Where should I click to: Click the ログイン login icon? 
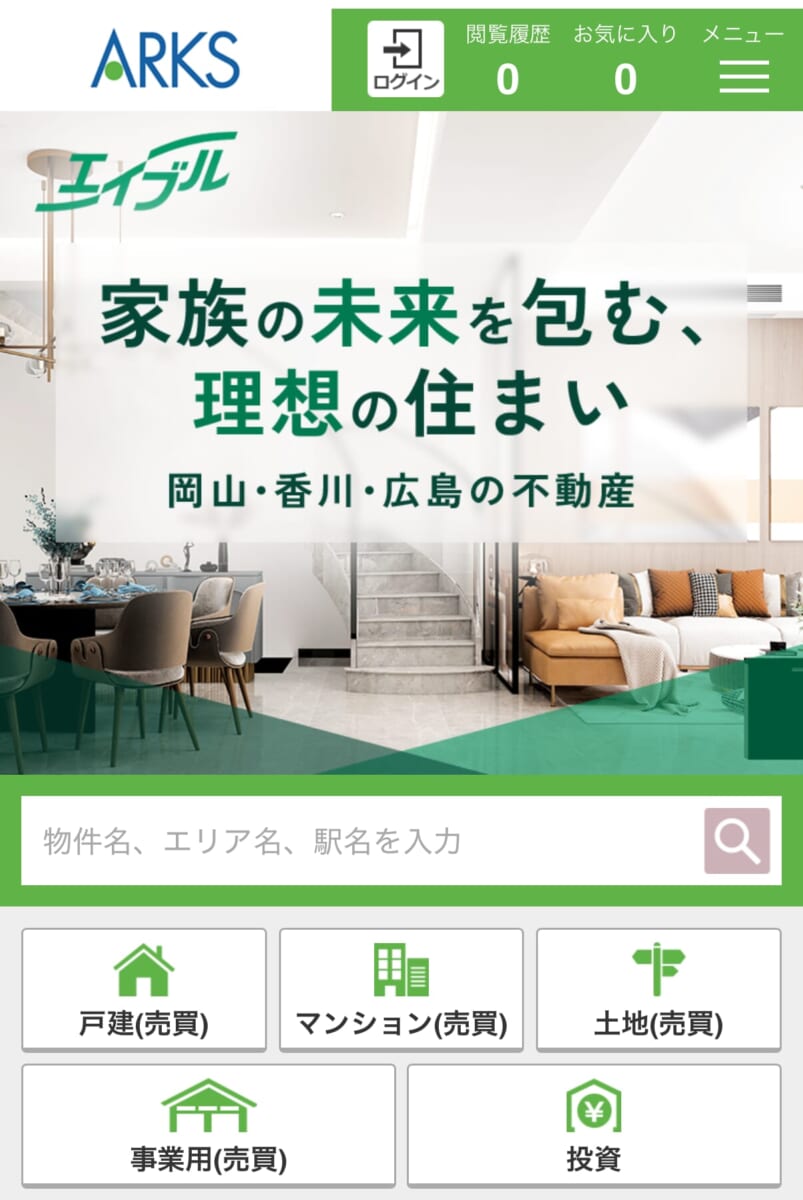click(x=404, y=55)
